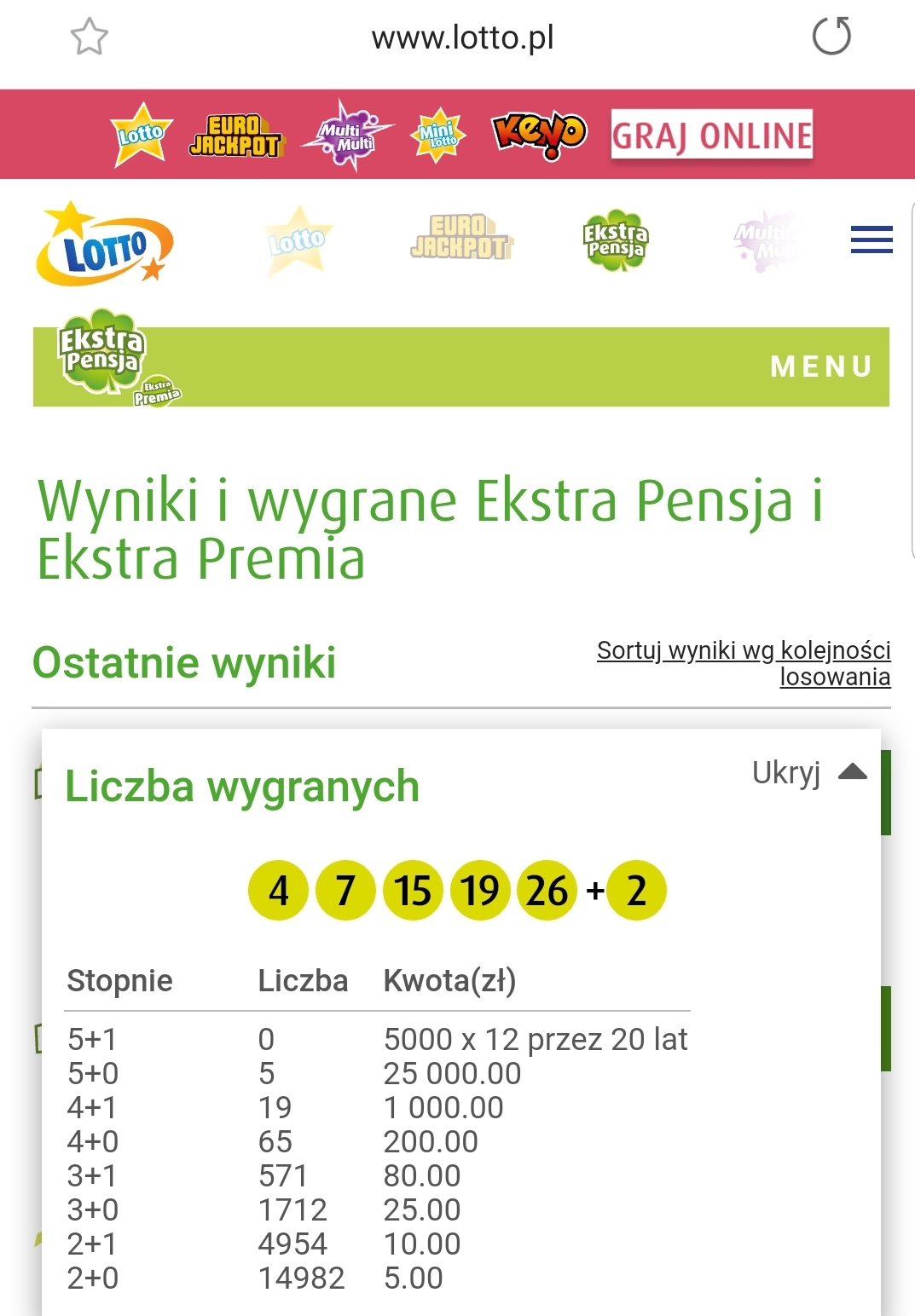This screenshot has width=915, height=1316.
Task: Go to the Lotto homepage via main logo
Action: click(104, 245)
